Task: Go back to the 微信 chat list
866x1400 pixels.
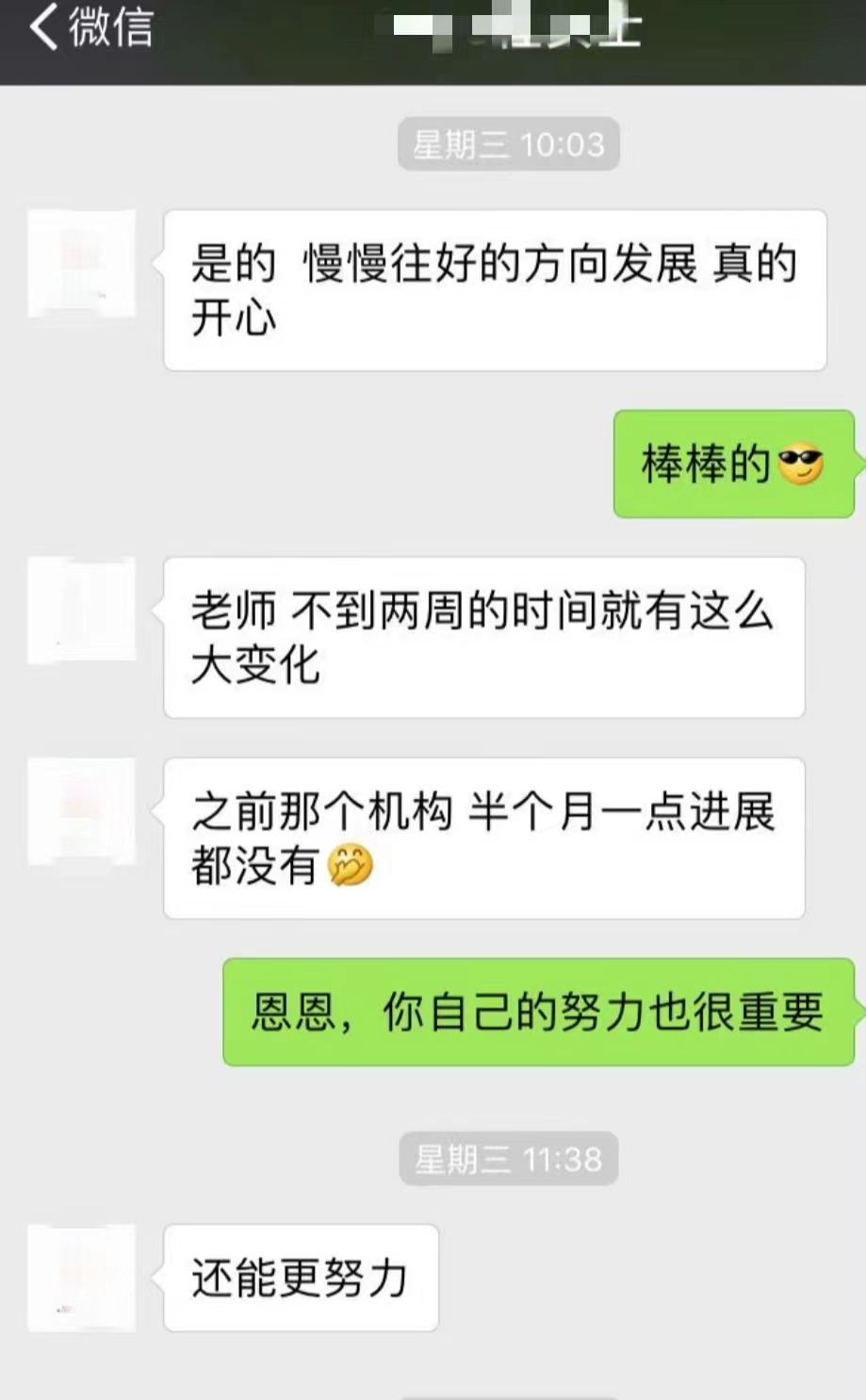Action: pyautogui.click(x=90, y=26)
